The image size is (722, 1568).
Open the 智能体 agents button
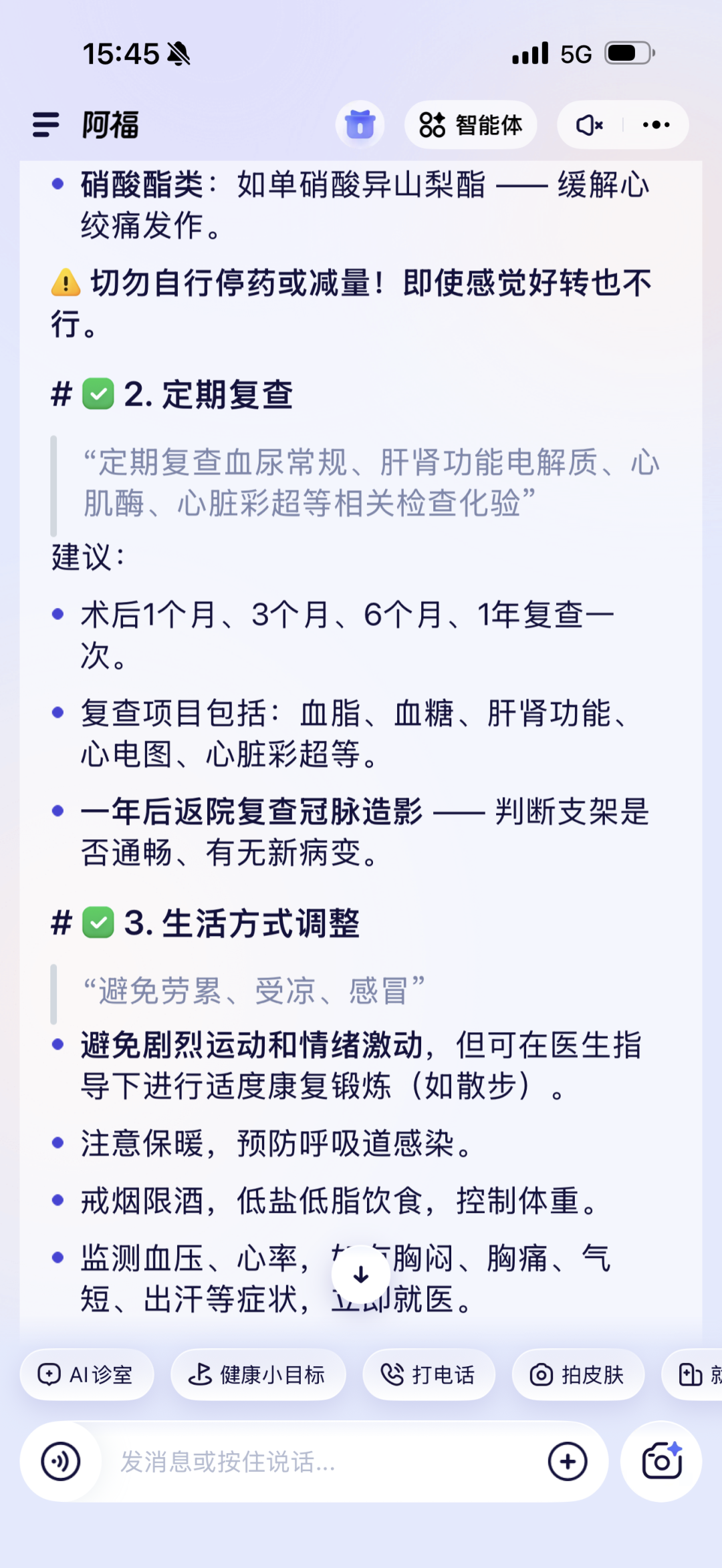coord(471,125)
